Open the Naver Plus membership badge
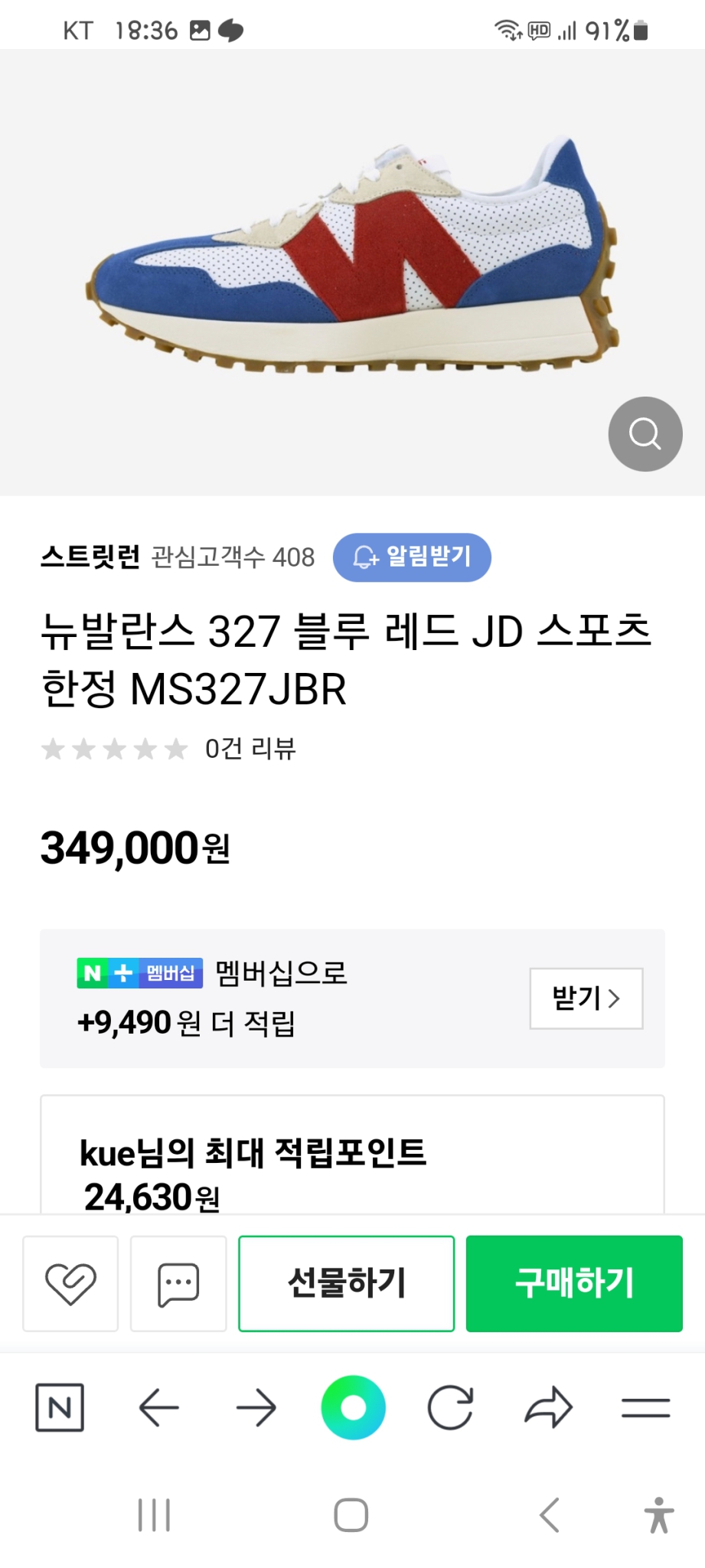The image size is (705, 1568). [x=139, y=973]
